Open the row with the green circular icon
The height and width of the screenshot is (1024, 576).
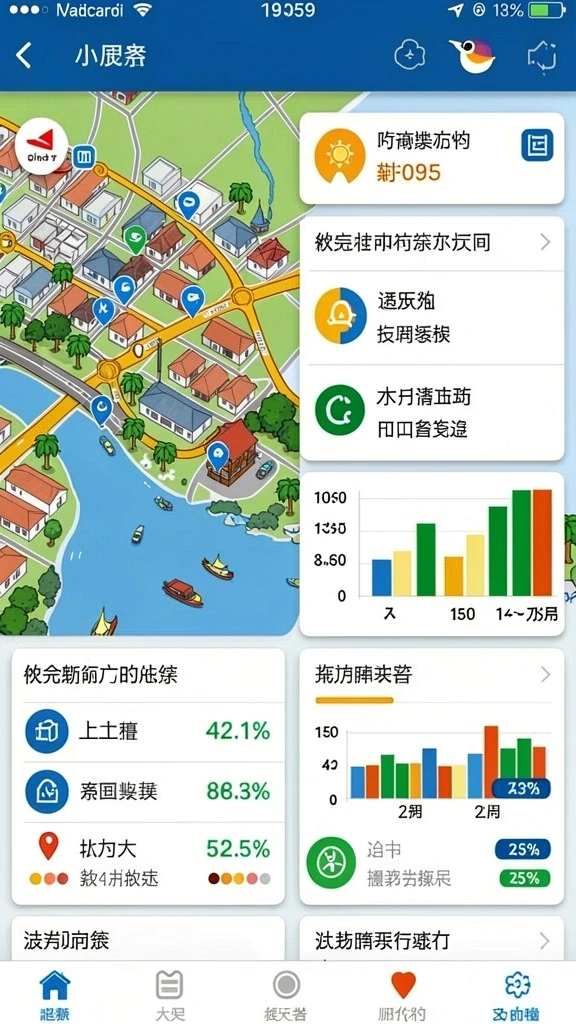tap(432, 413)
